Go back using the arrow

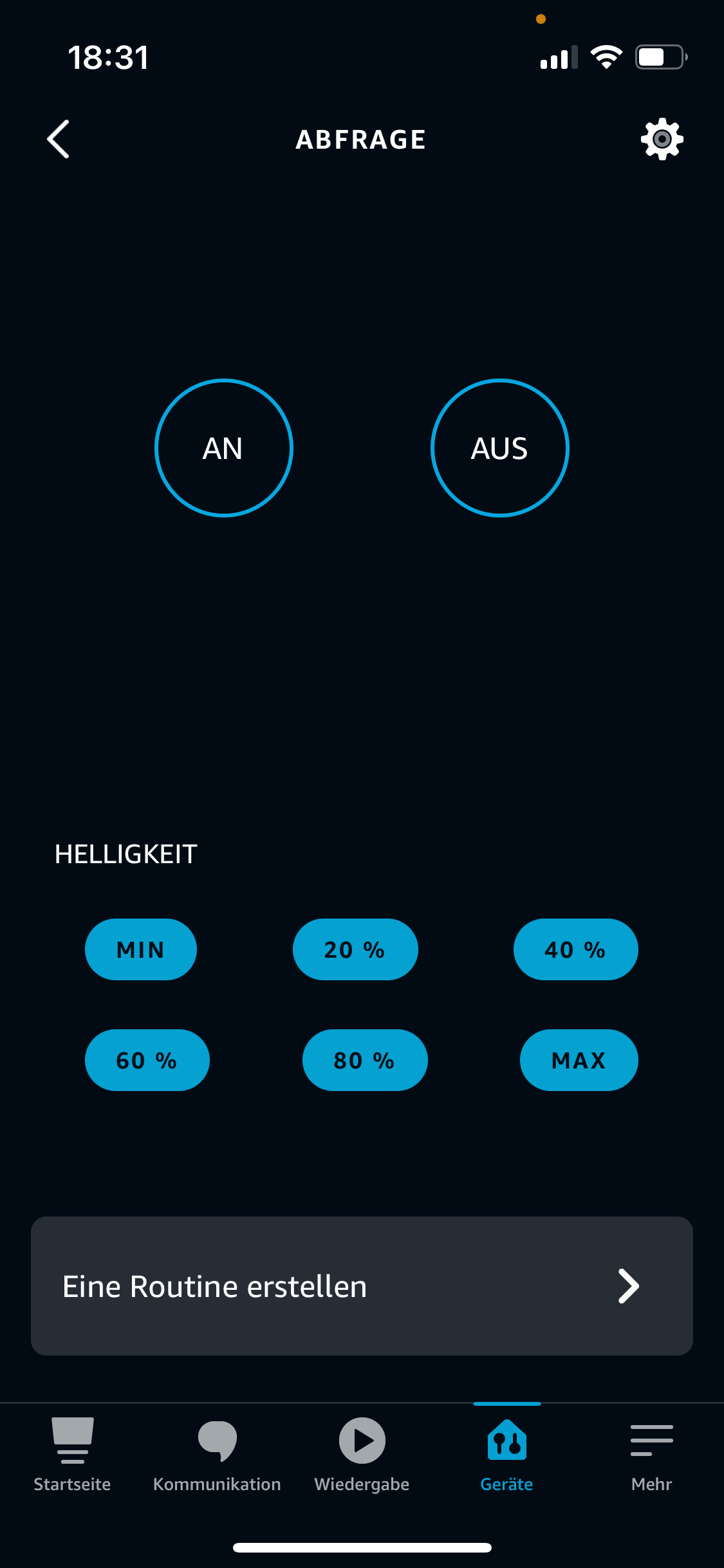(x=59, y=139)
